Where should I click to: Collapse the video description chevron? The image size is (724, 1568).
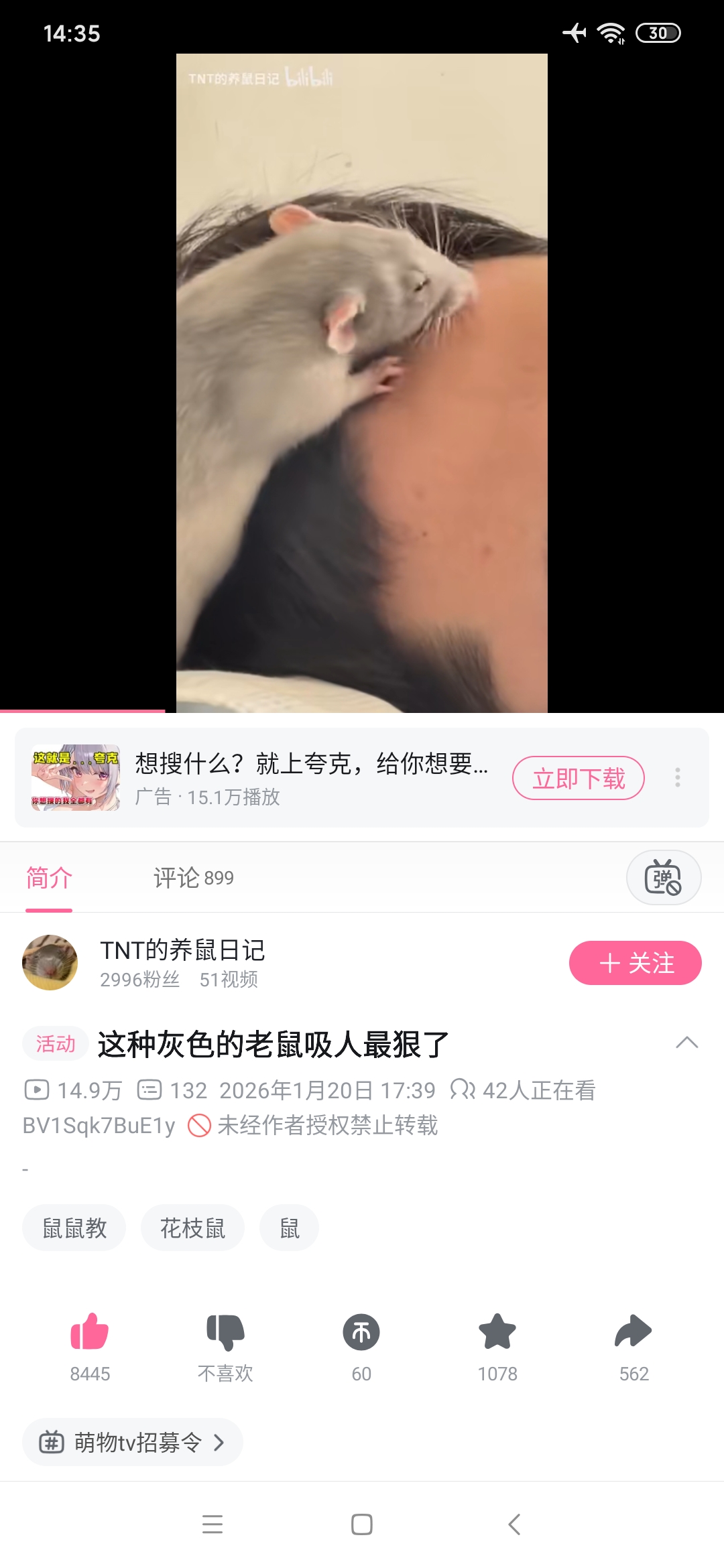(686, 1043)
